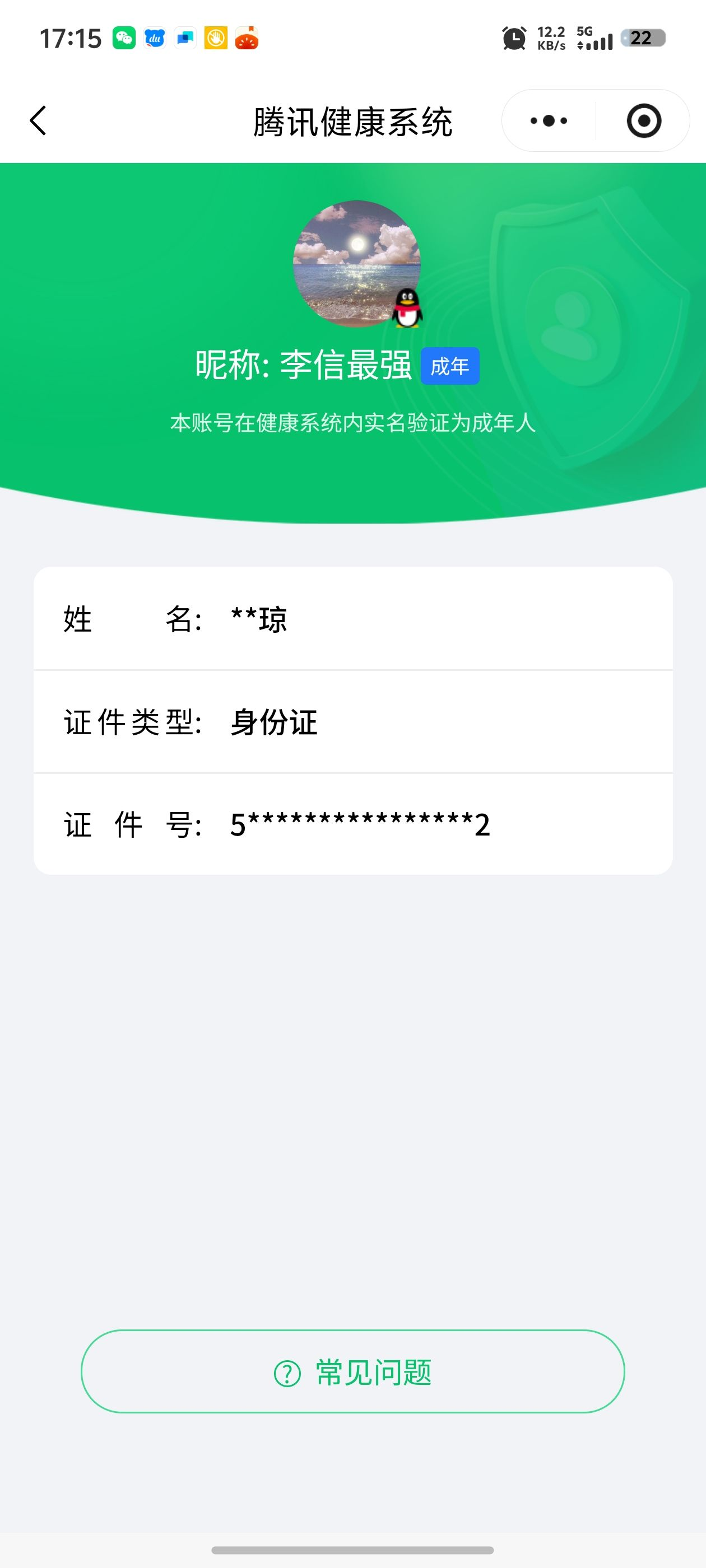Tap the back chevron at top left
Viewport: 706px width, 1568px height.
(38, 120)
